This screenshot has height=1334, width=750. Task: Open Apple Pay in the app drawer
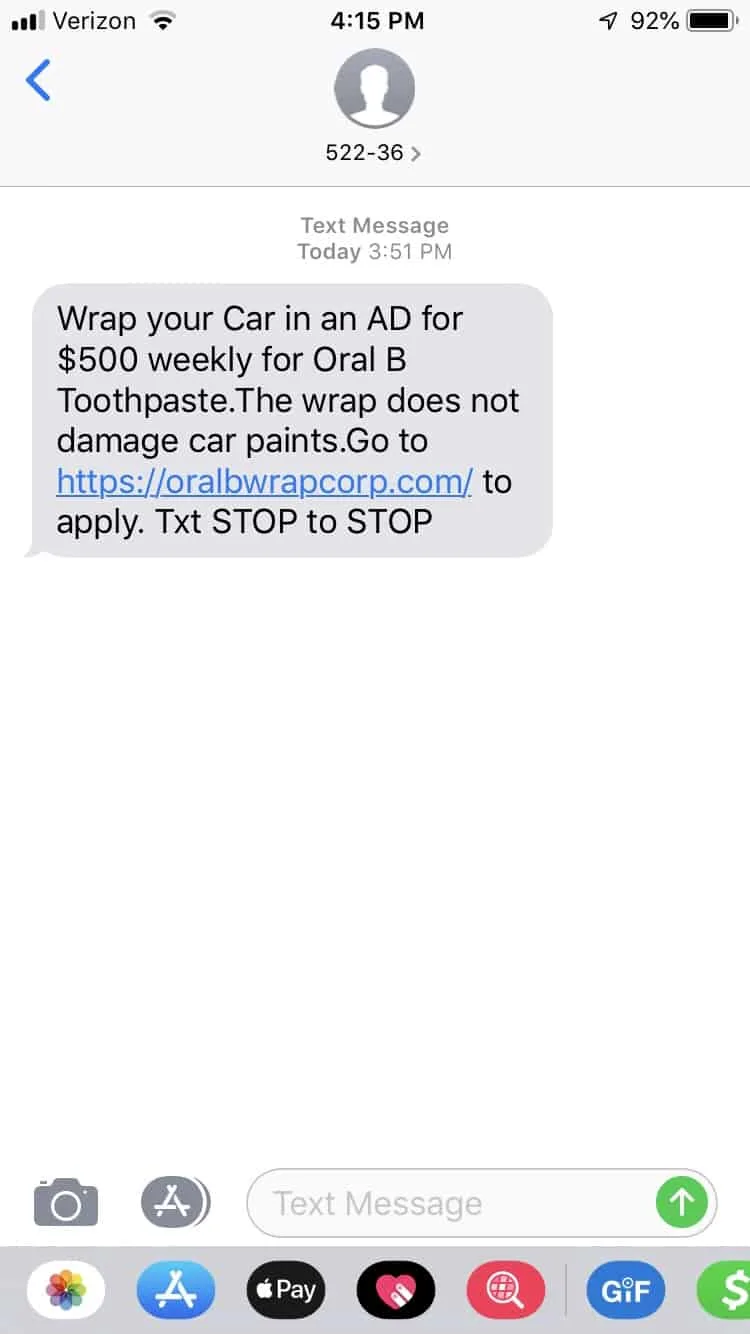point(286,1291)
